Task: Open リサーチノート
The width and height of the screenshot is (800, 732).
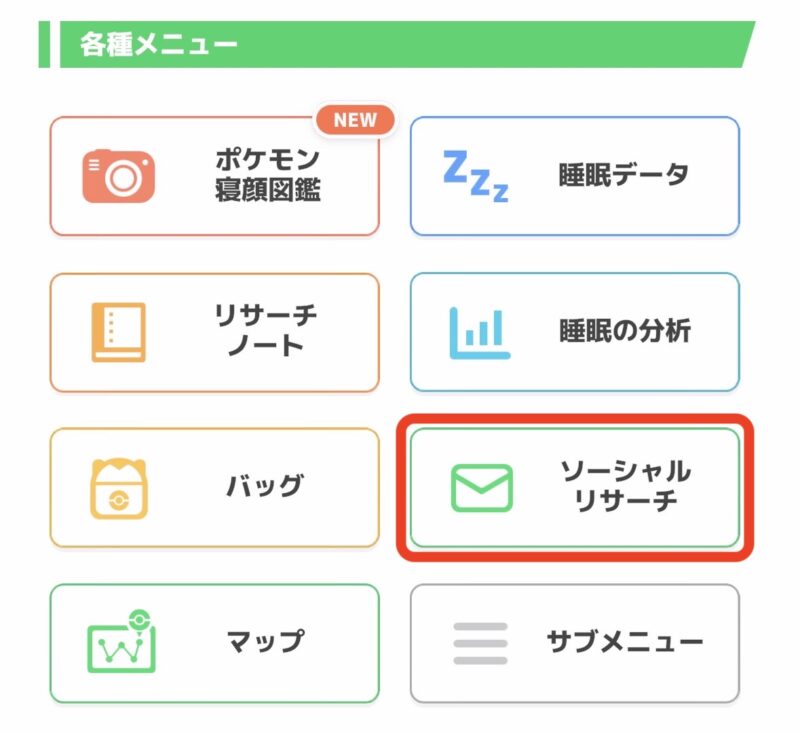Action: click(x=215, y=332)
